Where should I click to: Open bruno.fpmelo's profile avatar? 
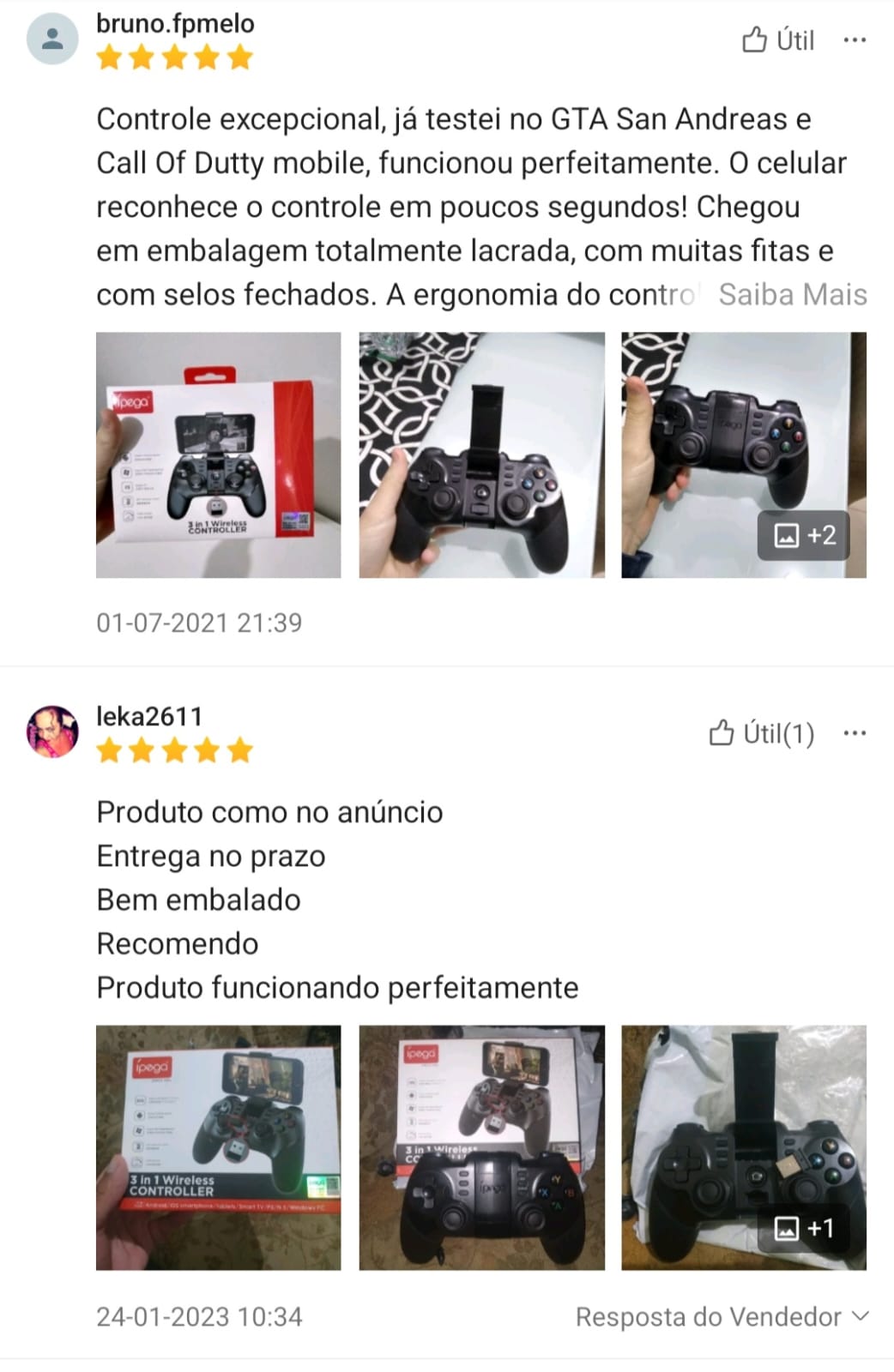click(52, 39)
